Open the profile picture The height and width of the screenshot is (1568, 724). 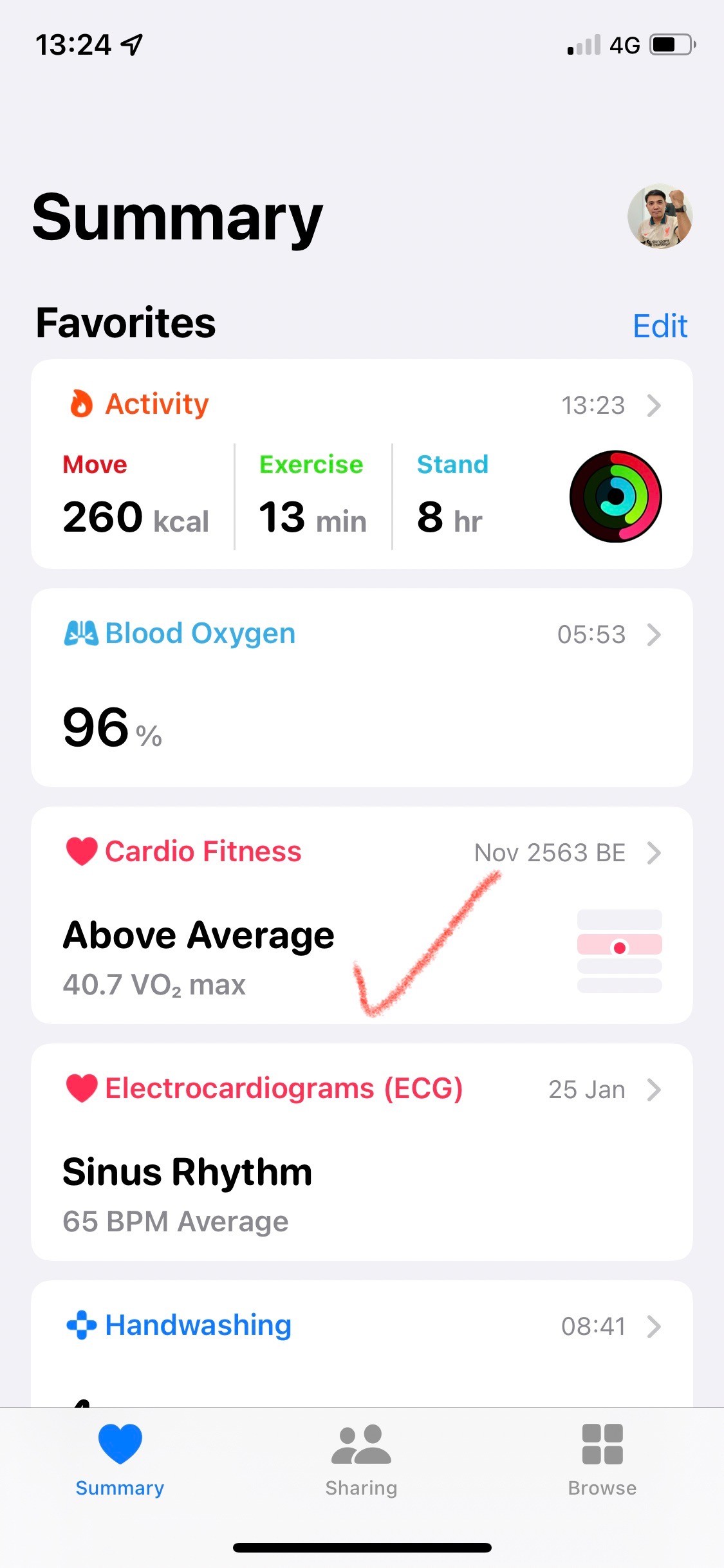[x=660, y=217]
